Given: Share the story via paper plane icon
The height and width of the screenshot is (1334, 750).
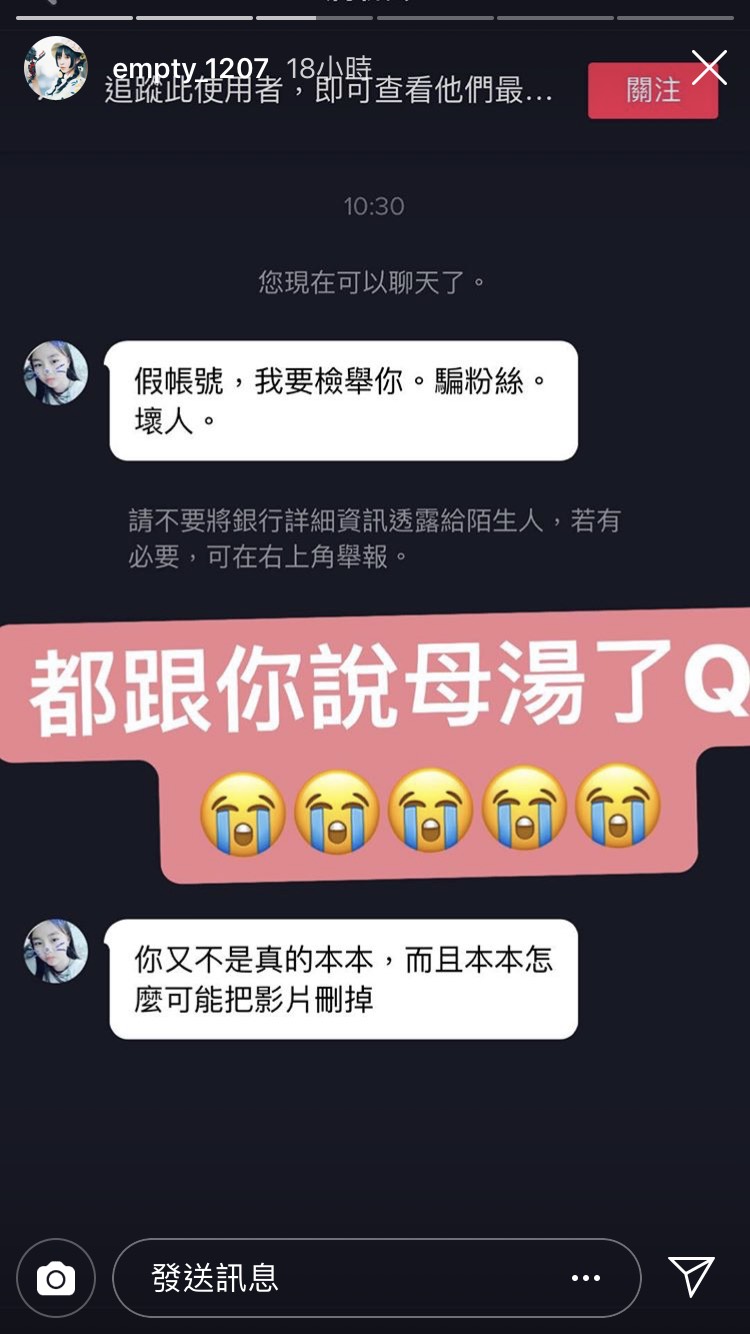Looking at the screenshot, I should pyautogui.click(x=691, y=1277).
